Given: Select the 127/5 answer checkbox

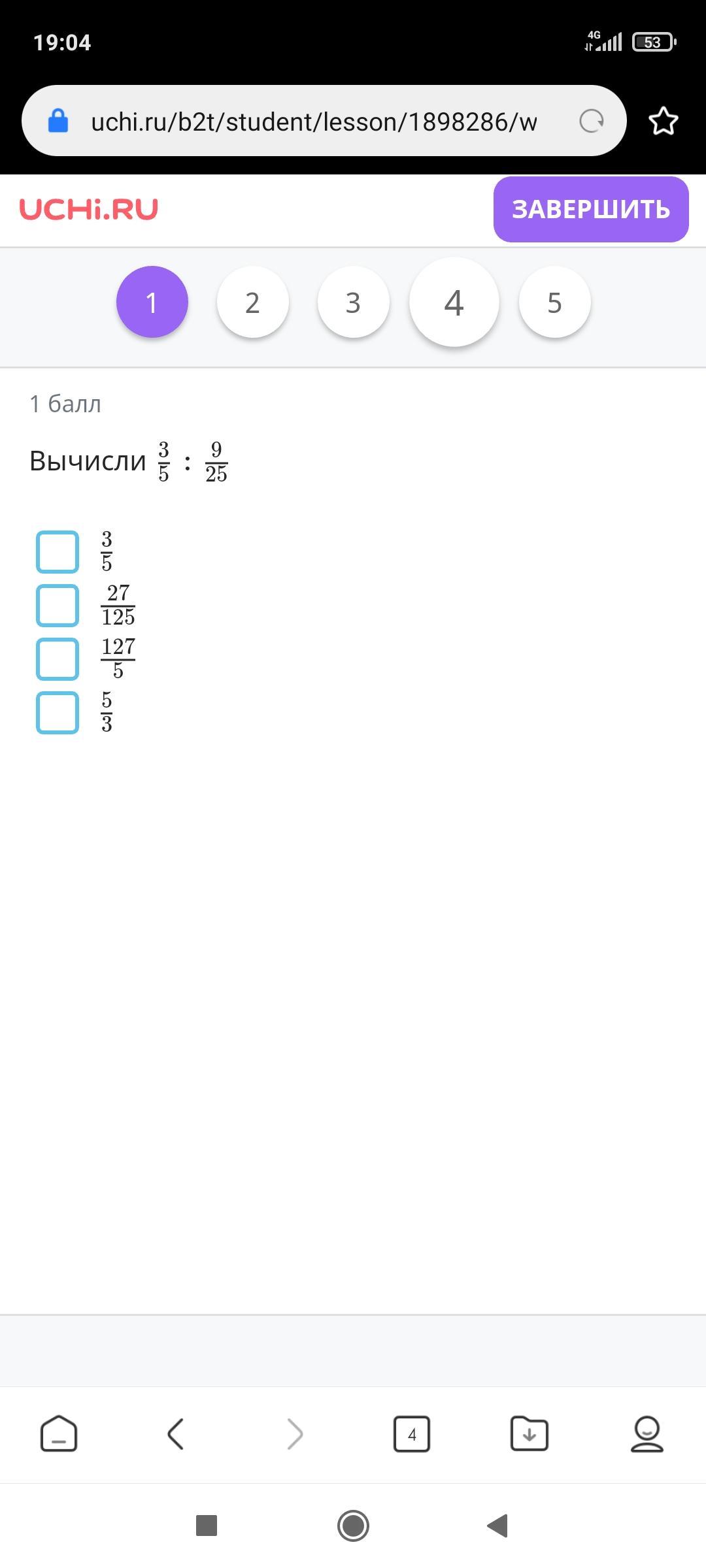Looking at the screenshot, I should 58,659.
